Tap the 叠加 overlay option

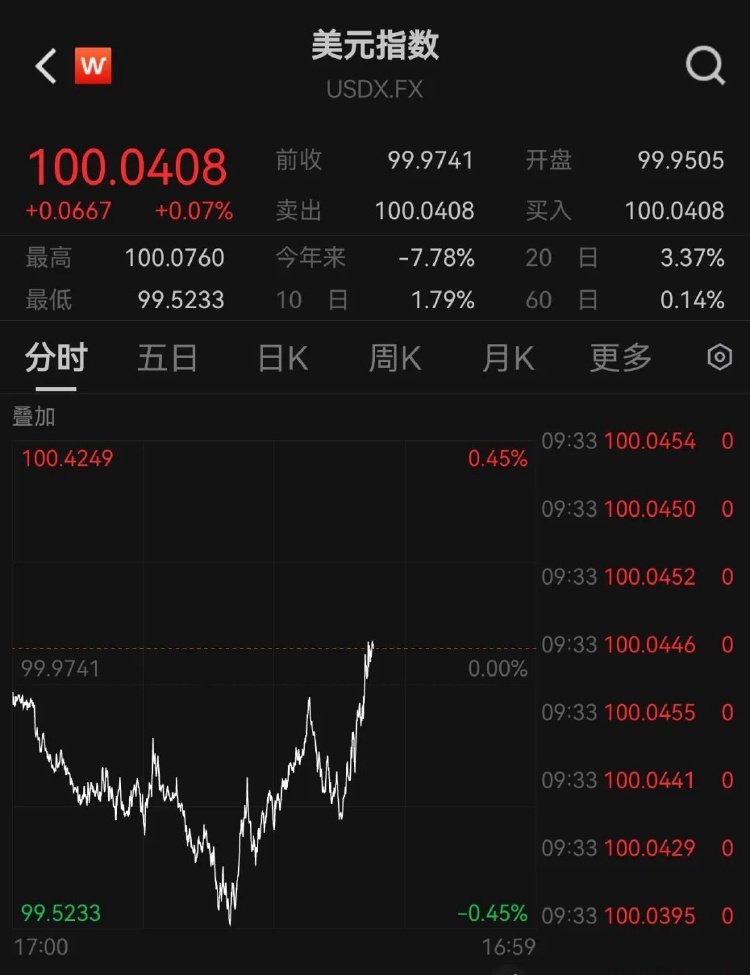tap(34, 417)
